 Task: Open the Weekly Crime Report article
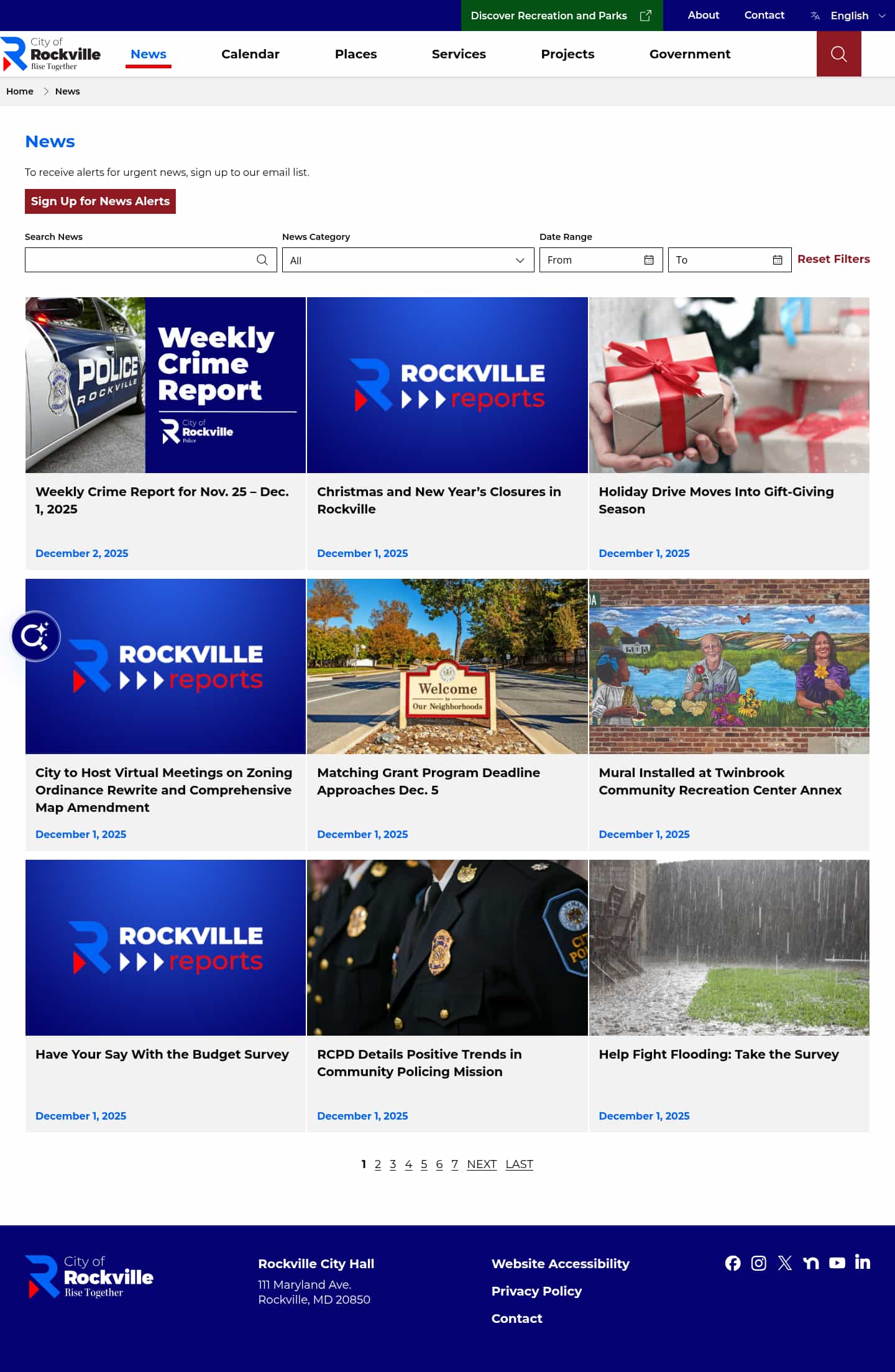162,500
